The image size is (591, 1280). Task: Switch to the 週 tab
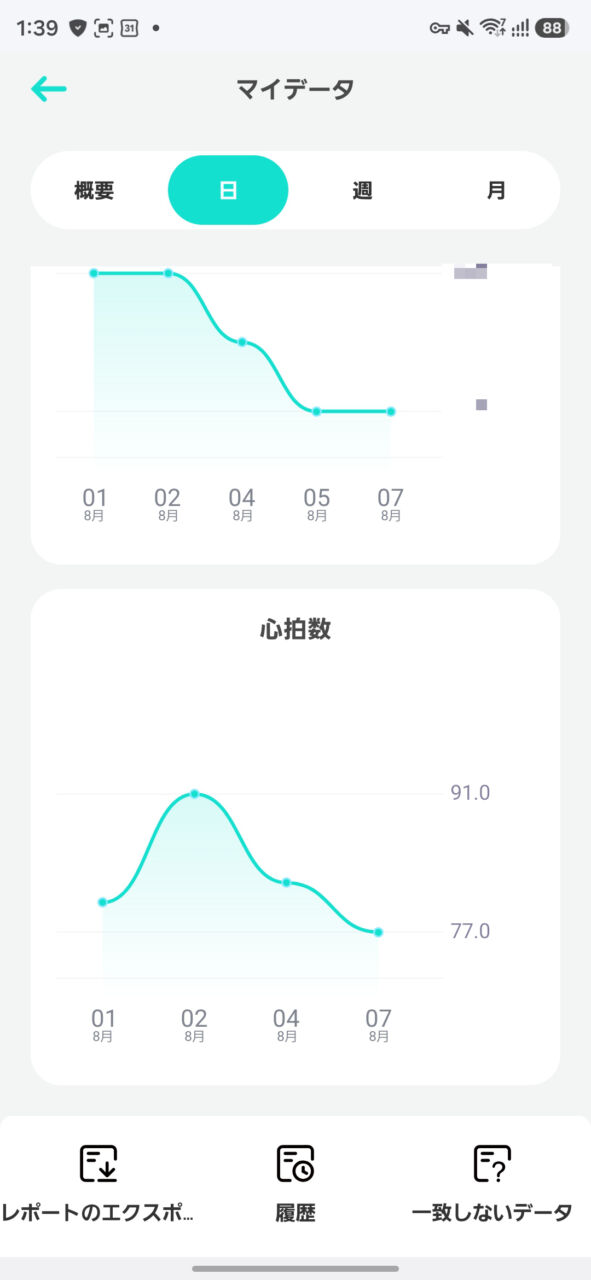362,190
